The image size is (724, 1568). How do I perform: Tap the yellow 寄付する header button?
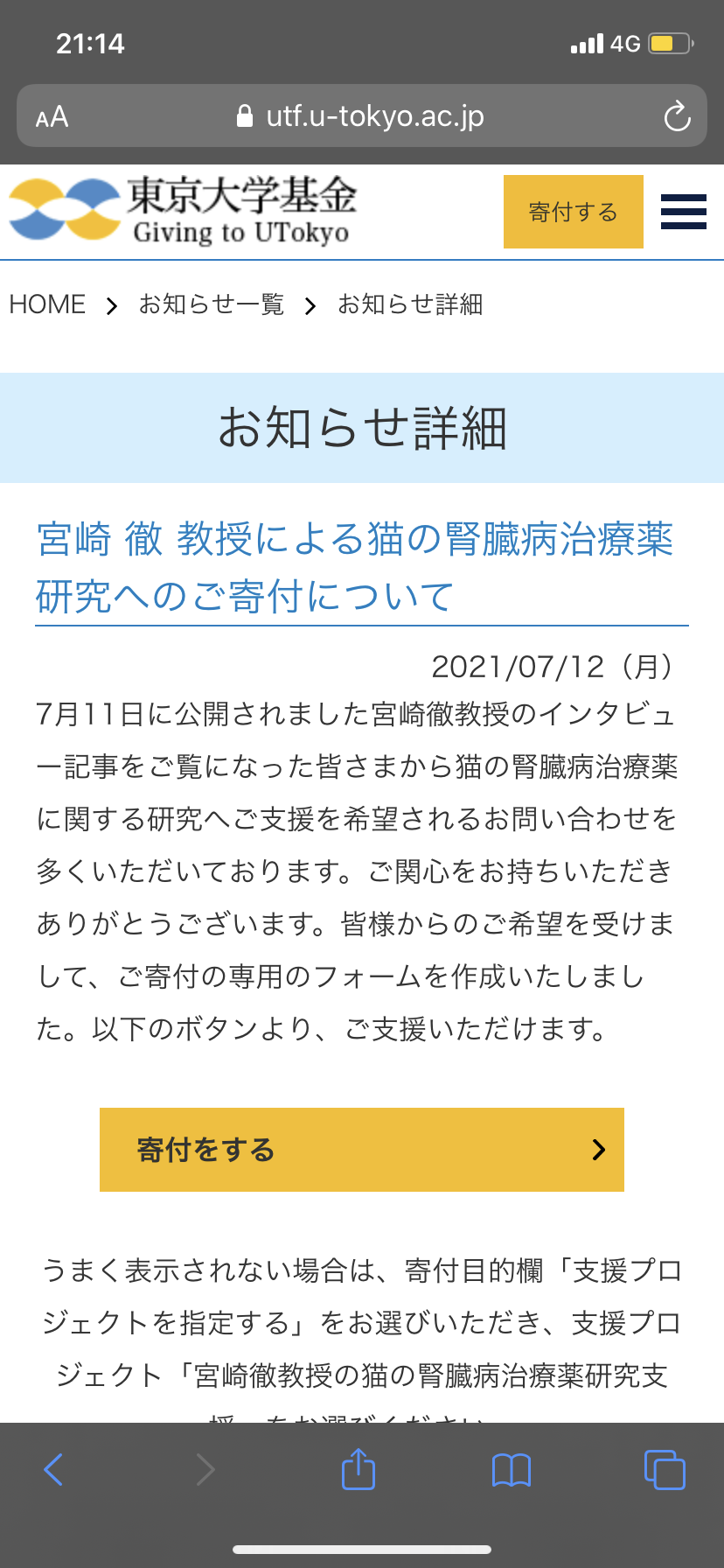574,212
